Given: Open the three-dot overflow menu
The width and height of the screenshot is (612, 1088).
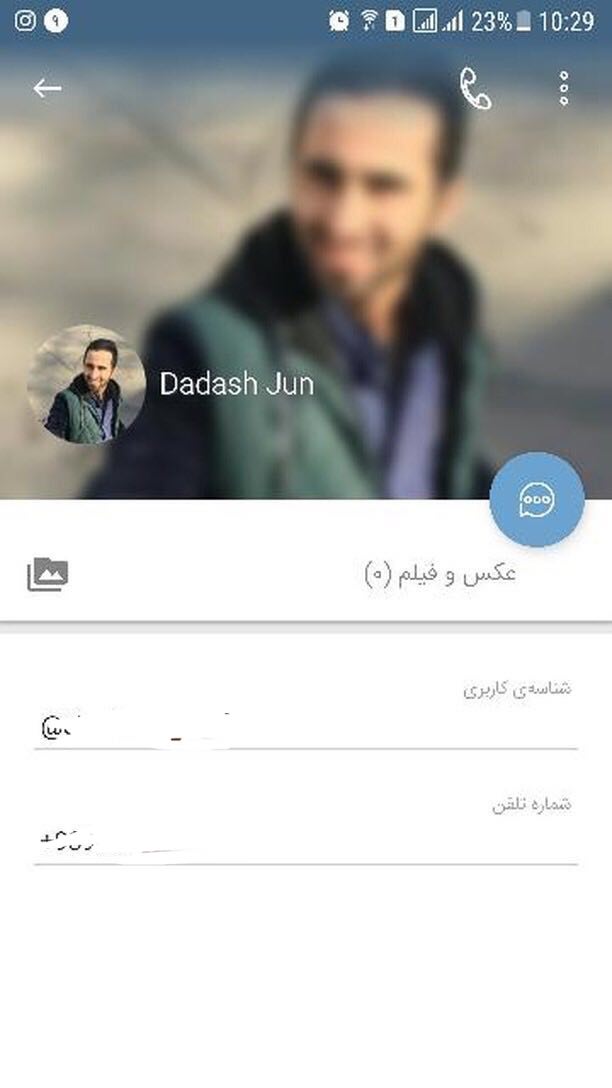Looking at the screenshot, I should tap(564, 89).
